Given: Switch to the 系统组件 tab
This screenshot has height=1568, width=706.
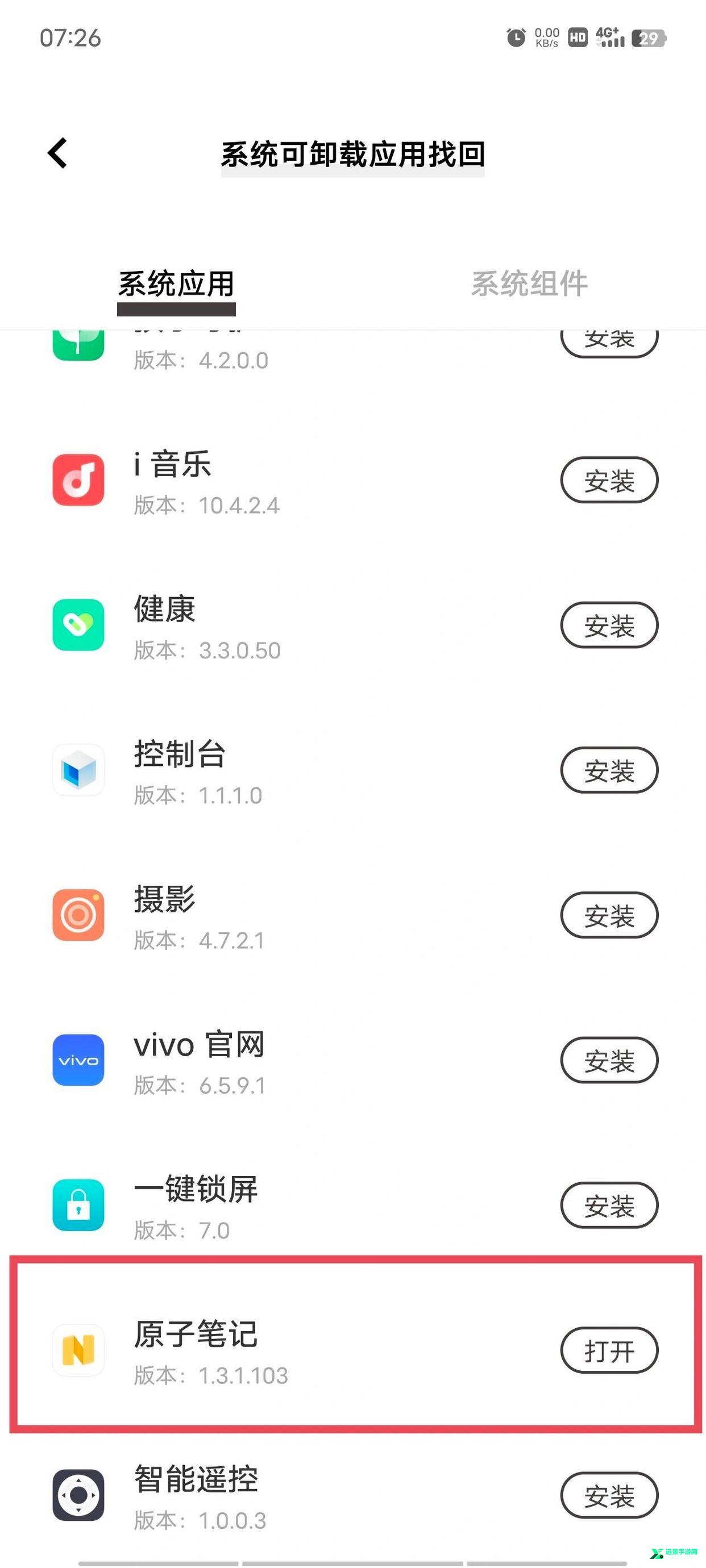Looking at the screenshot, I should click(529, 283).
